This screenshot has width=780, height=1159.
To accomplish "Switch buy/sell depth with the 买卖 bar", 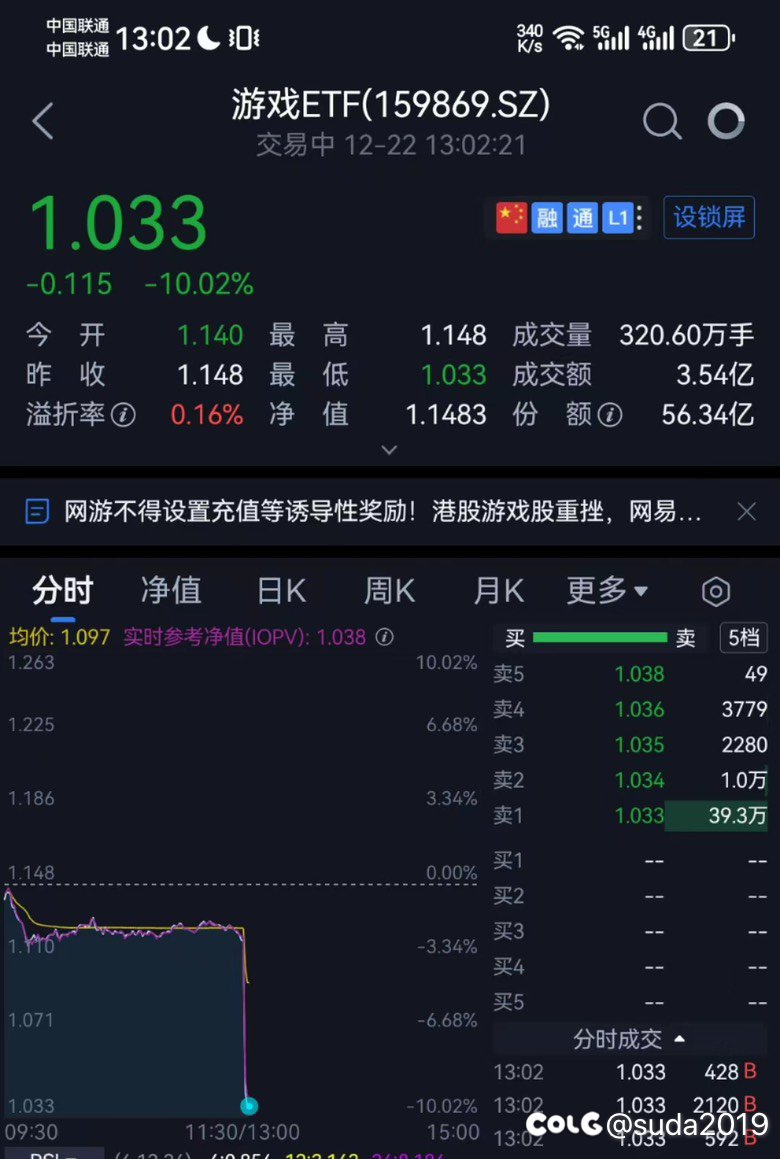I will click(x=600, y=637).
